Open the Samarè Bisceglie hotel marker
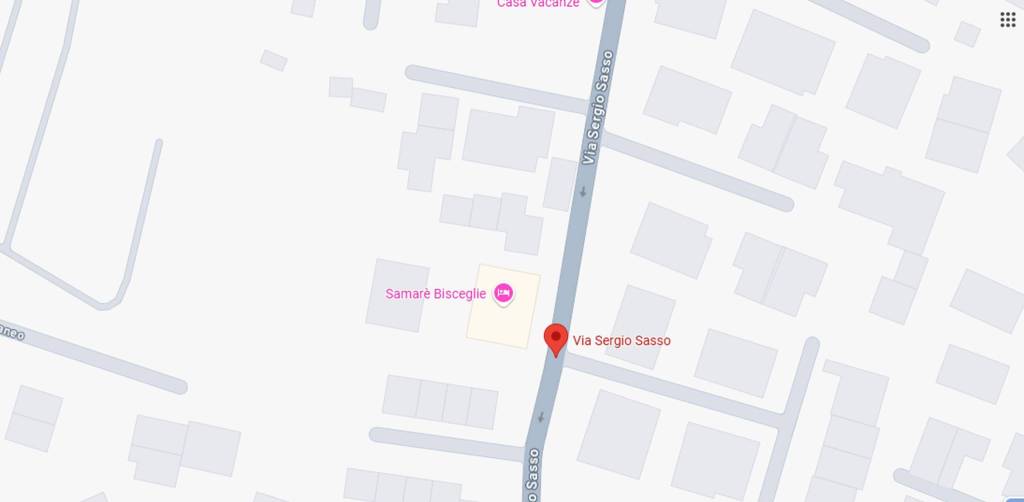The image size is (1024, 502). 504,293
